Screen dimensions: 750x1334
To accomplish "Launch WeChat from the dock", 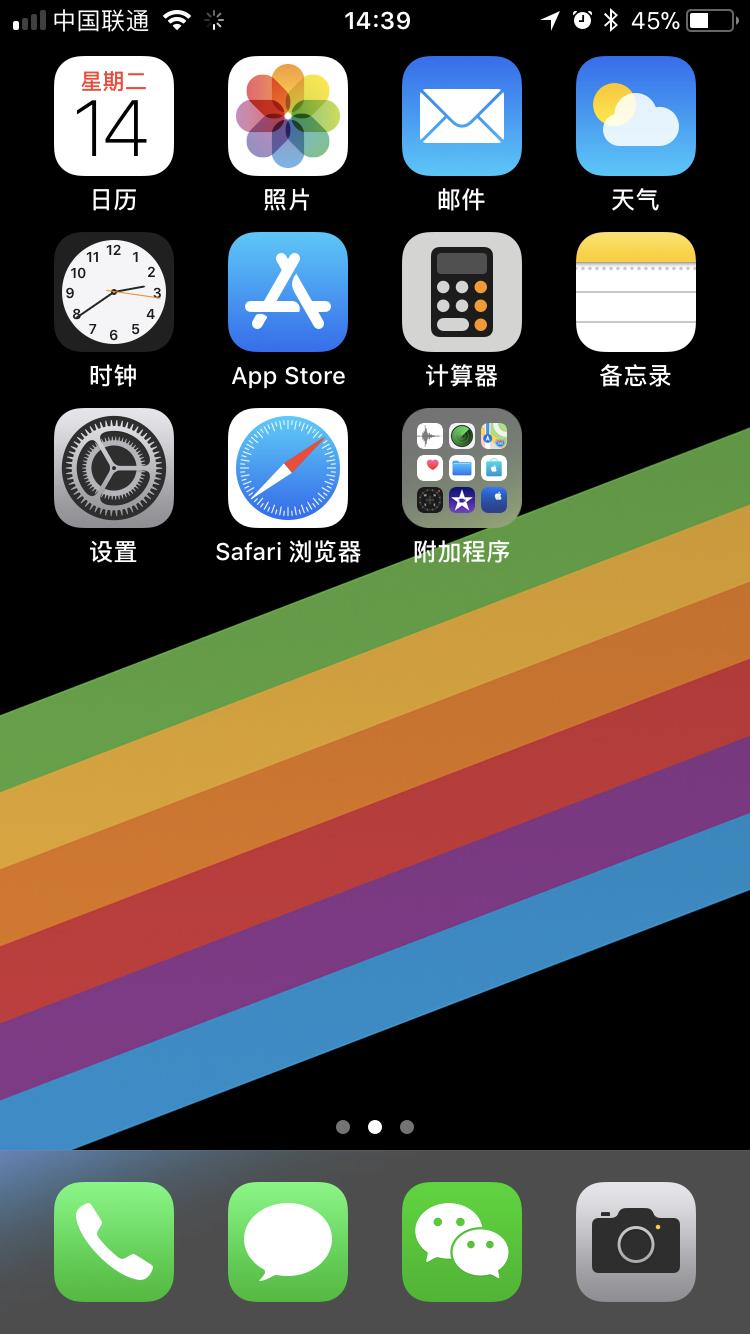I will tap(461, 1242).
